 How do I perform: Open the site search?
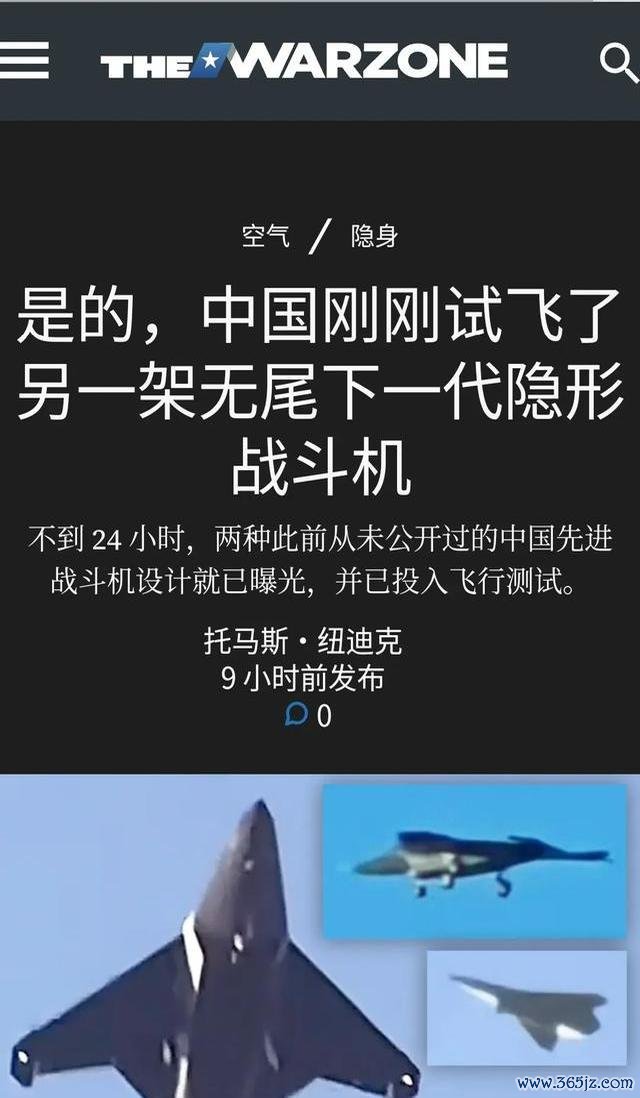[x=617, y=62]
